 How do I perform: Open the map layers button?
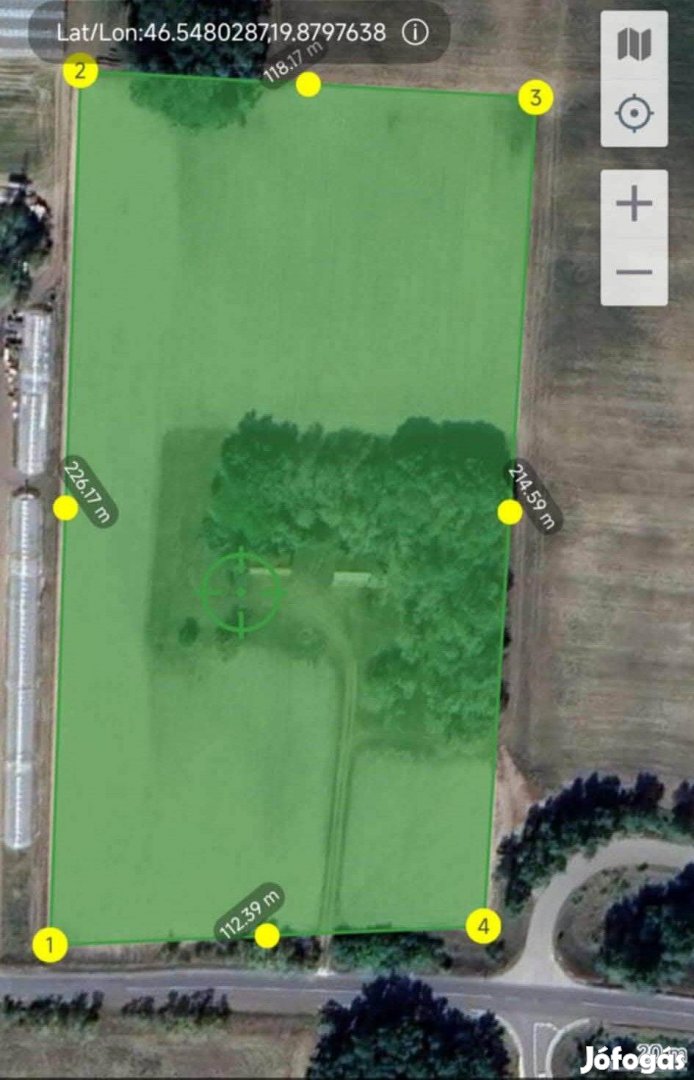click(634, 45)
